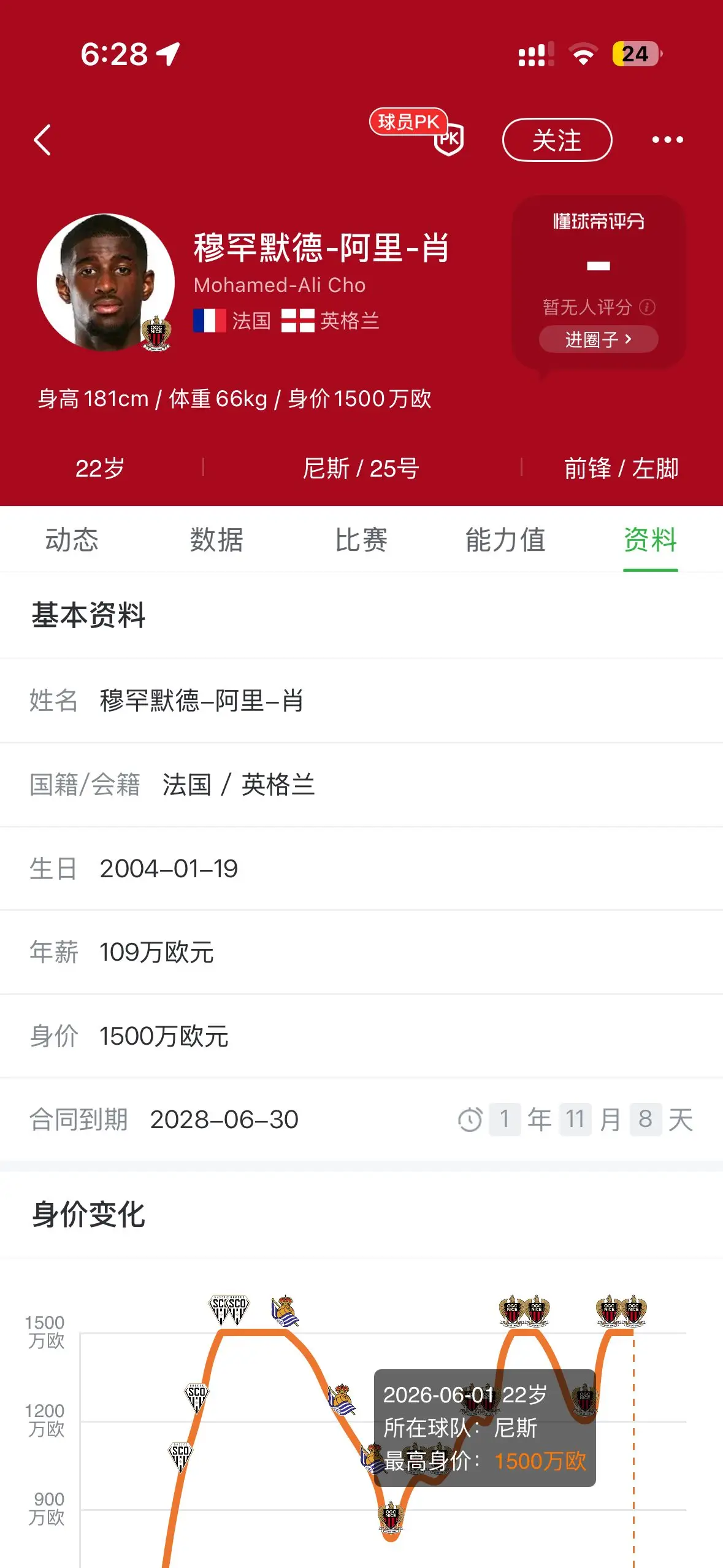Show rating info next to 暂无人评分

pyautogui.click(x=648, y=307)
